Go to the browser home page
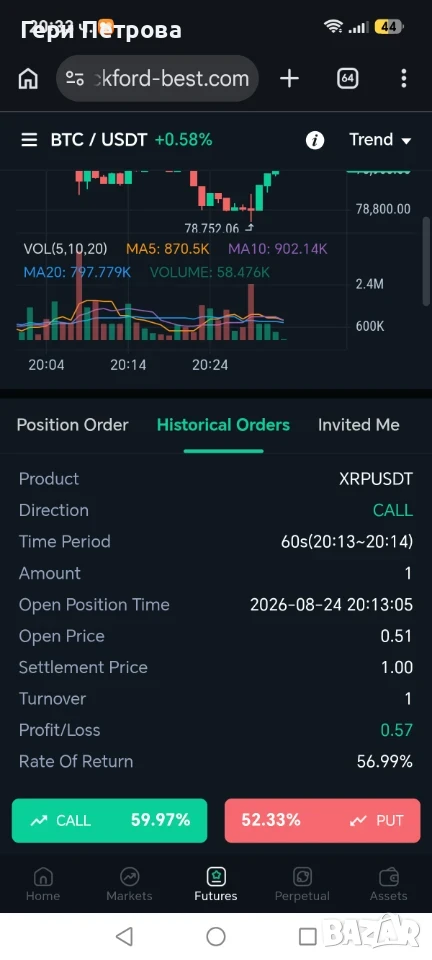The image size is (432, 960). (28, 78)
